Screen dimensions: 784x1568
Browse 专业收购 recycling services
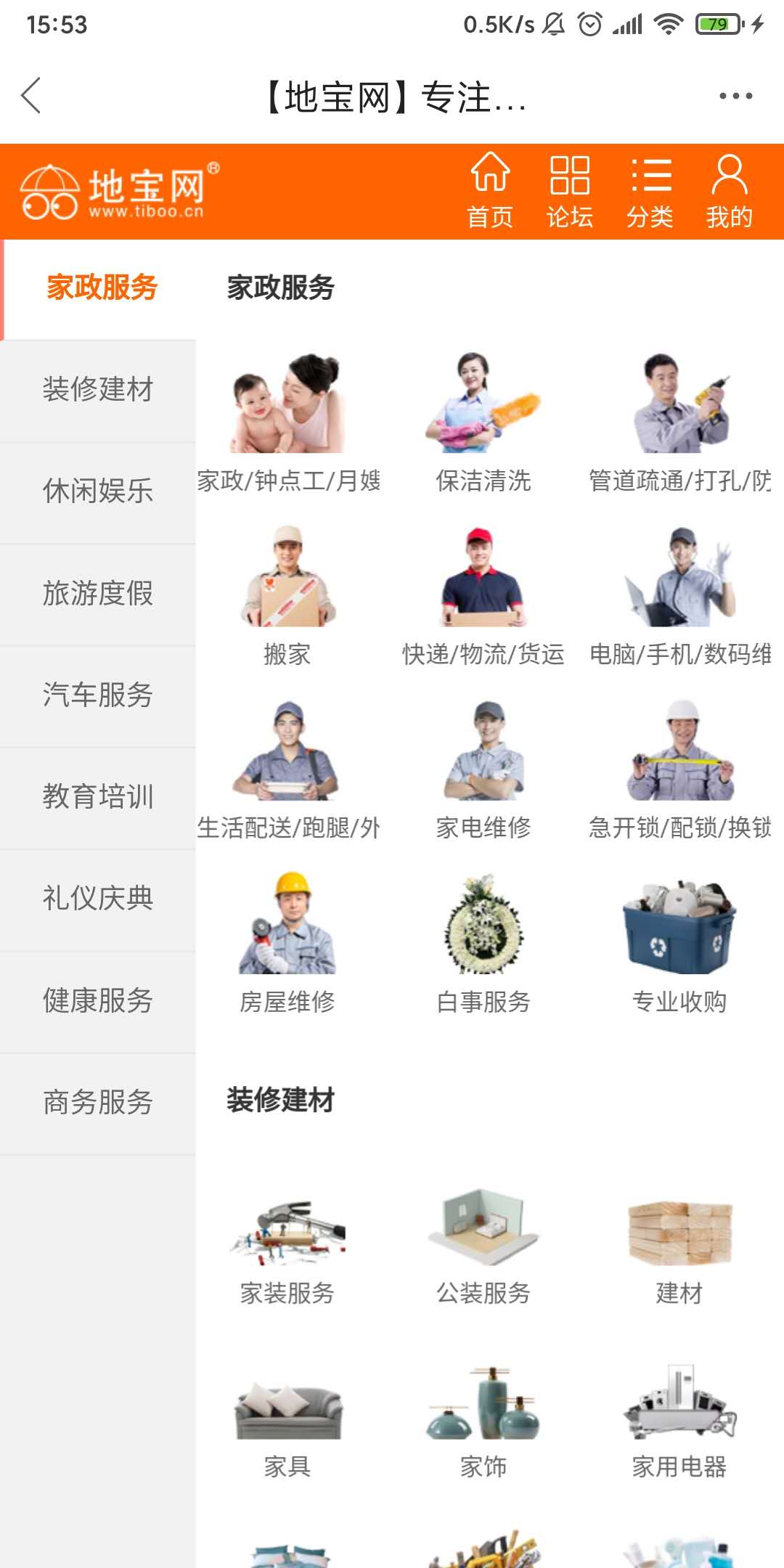coord(679,944)
